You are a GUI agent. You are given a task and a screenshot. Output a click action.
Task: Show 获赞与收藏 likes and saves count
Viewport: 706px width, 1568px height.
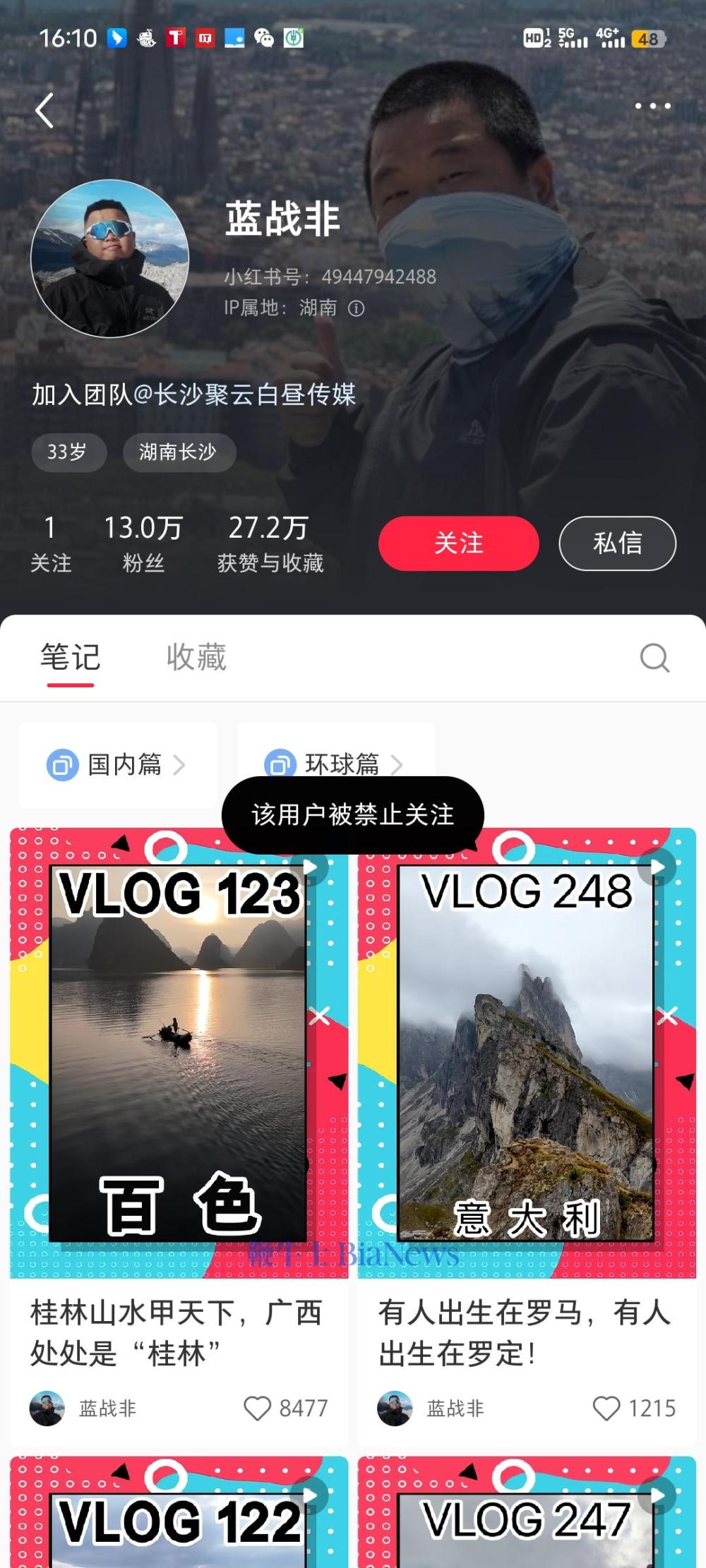pos(270,543)
